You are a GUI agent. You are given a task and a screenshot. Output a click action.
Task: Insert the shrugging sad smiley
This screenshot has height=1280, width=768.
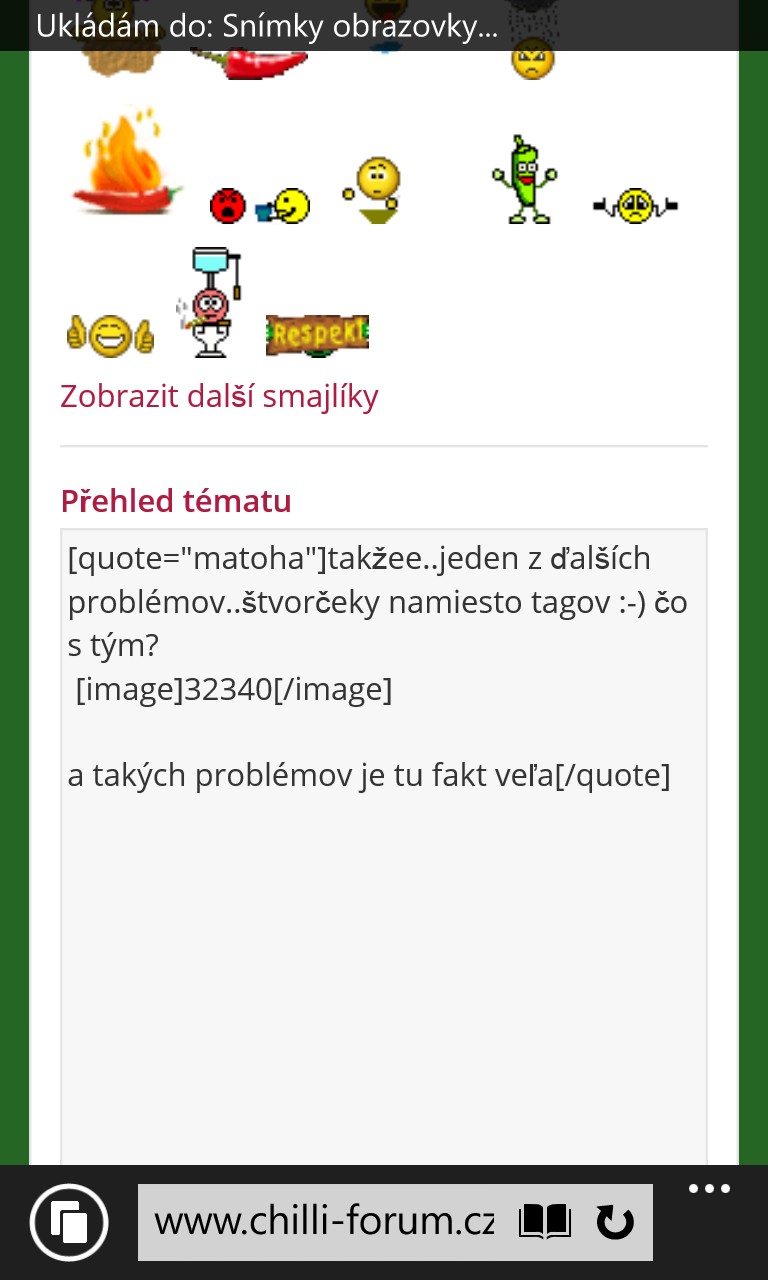click(x=634, y=205)
